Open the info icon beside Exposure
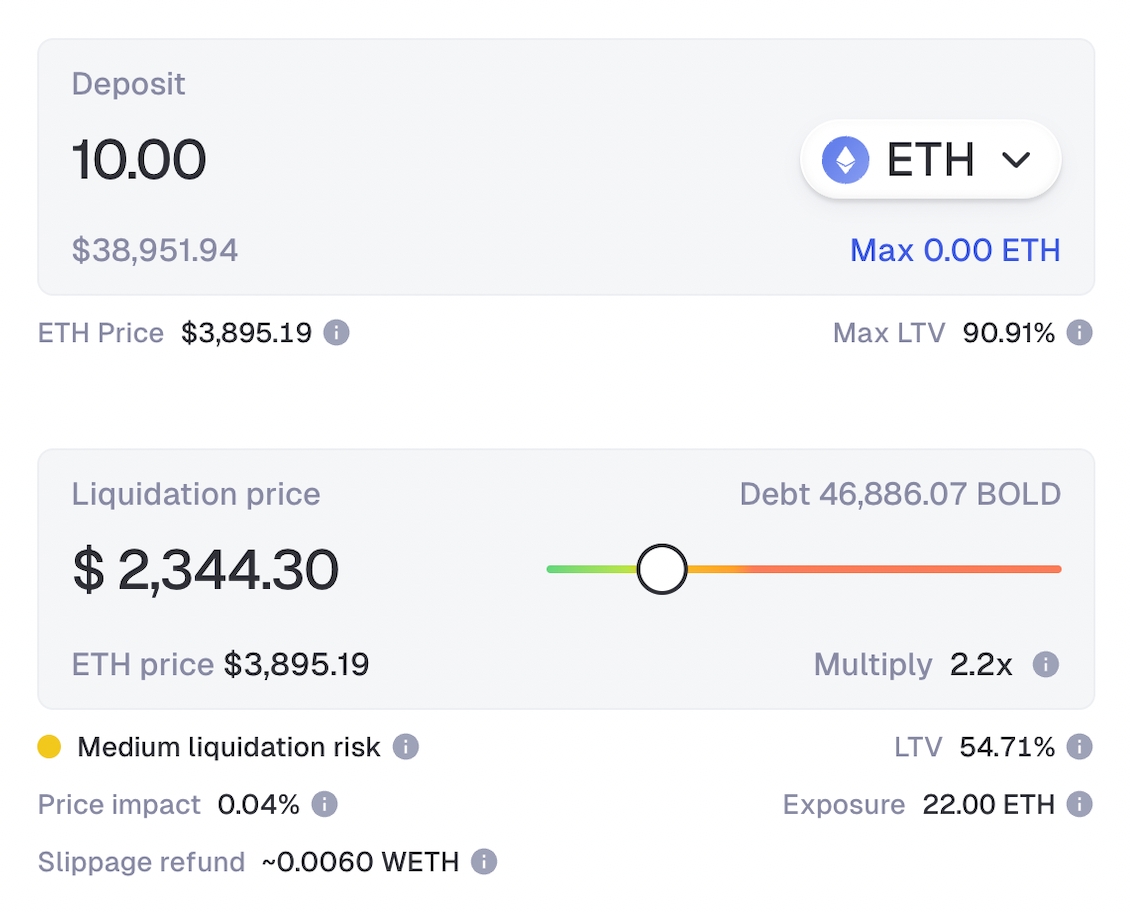 [x=1079, y=804]
